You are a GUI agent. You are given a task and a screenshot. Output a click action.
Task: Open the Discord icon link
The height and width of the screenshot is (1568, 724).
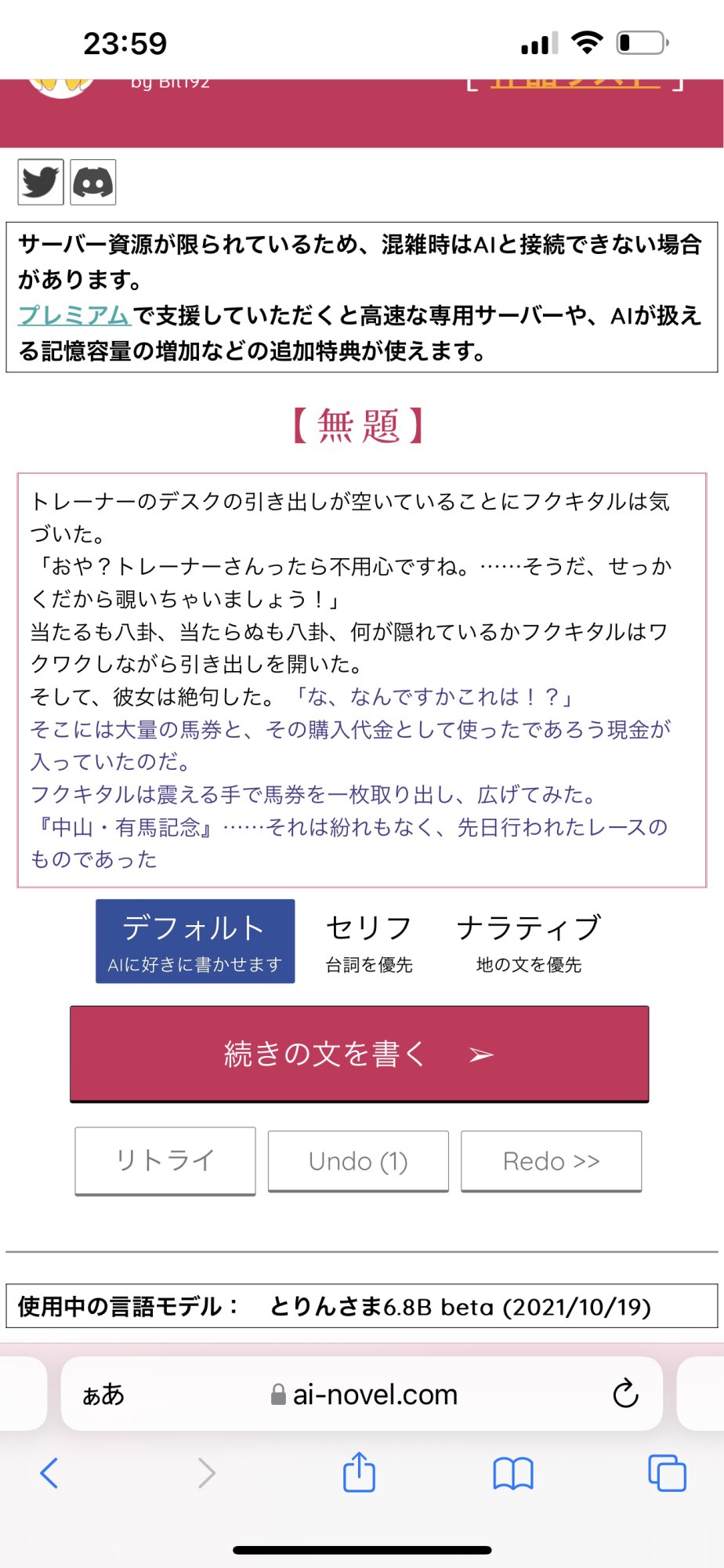click(93, 182)
